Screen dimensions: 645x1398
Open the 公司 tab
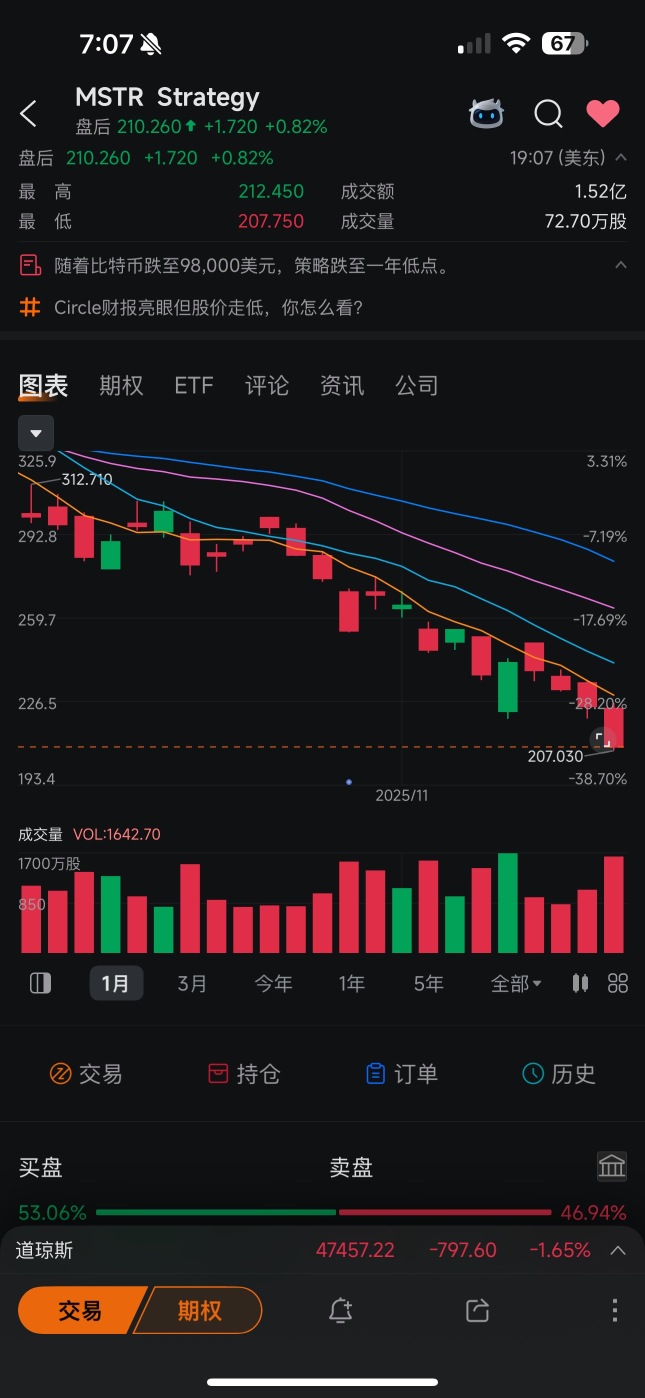tap(416, 385)
